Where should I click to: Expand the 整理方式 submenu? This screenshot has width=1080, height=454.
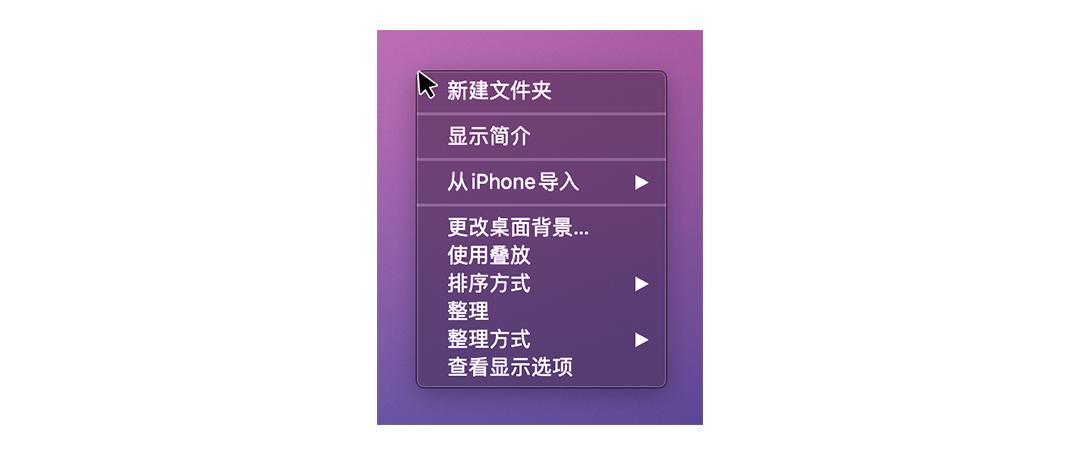541,340
